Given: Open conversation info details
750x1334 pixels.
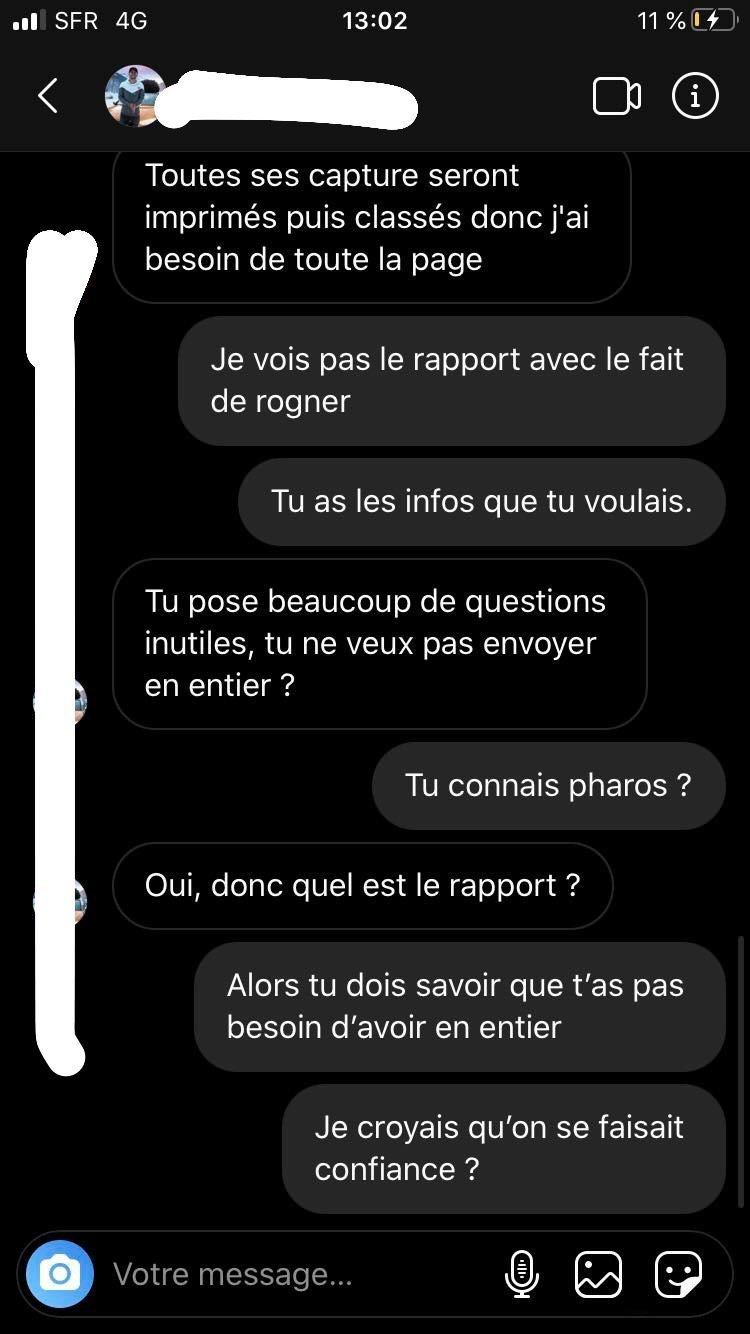Looking at the screenshot, I should (x=695, y=96).
